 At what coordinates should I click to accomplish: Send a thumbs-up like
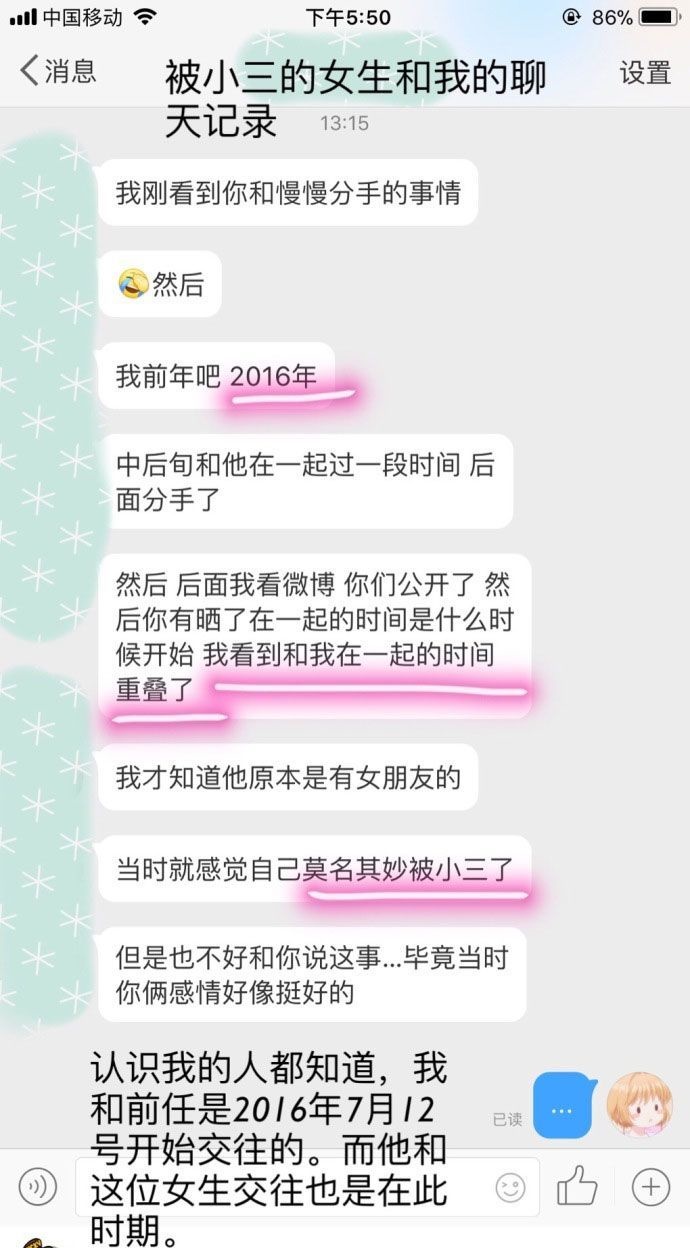point(577,1187)
